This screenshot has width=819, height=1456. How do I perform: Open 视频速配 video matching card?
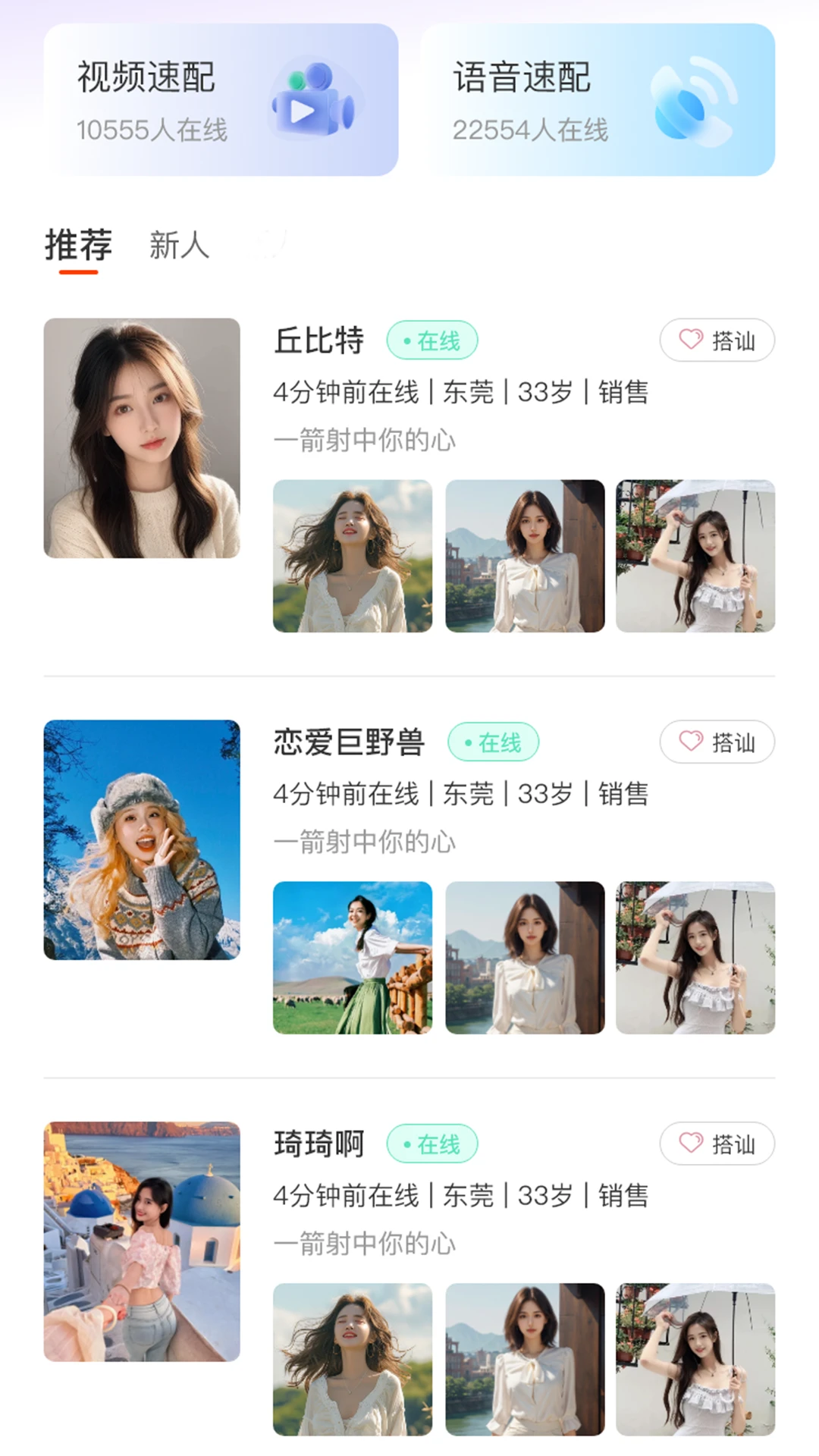221,100
